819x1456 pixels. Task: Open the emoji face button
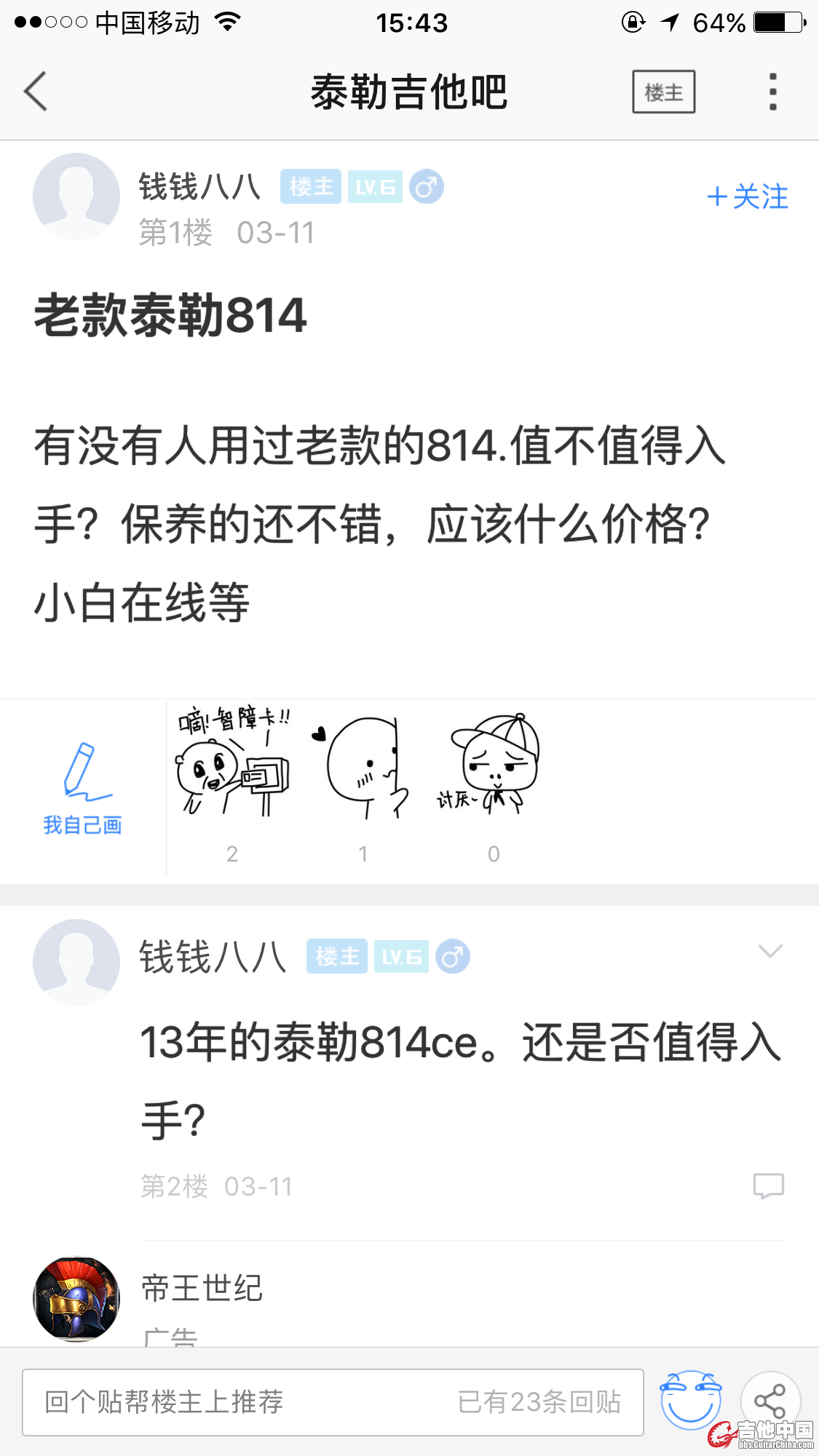pos(689,1401)
